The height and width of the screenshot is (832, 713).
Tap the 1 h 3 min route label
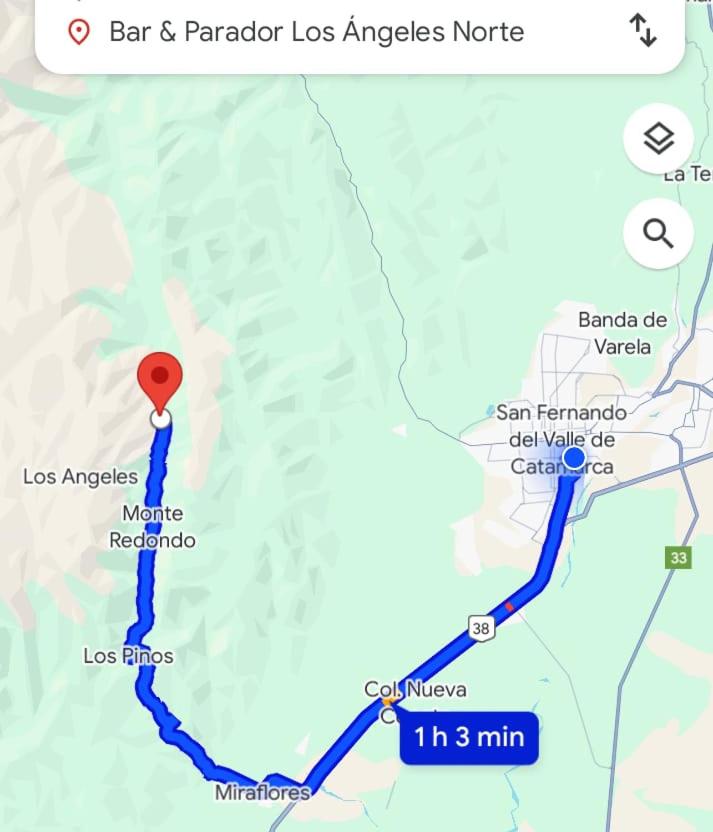click(x=469, y=738)
